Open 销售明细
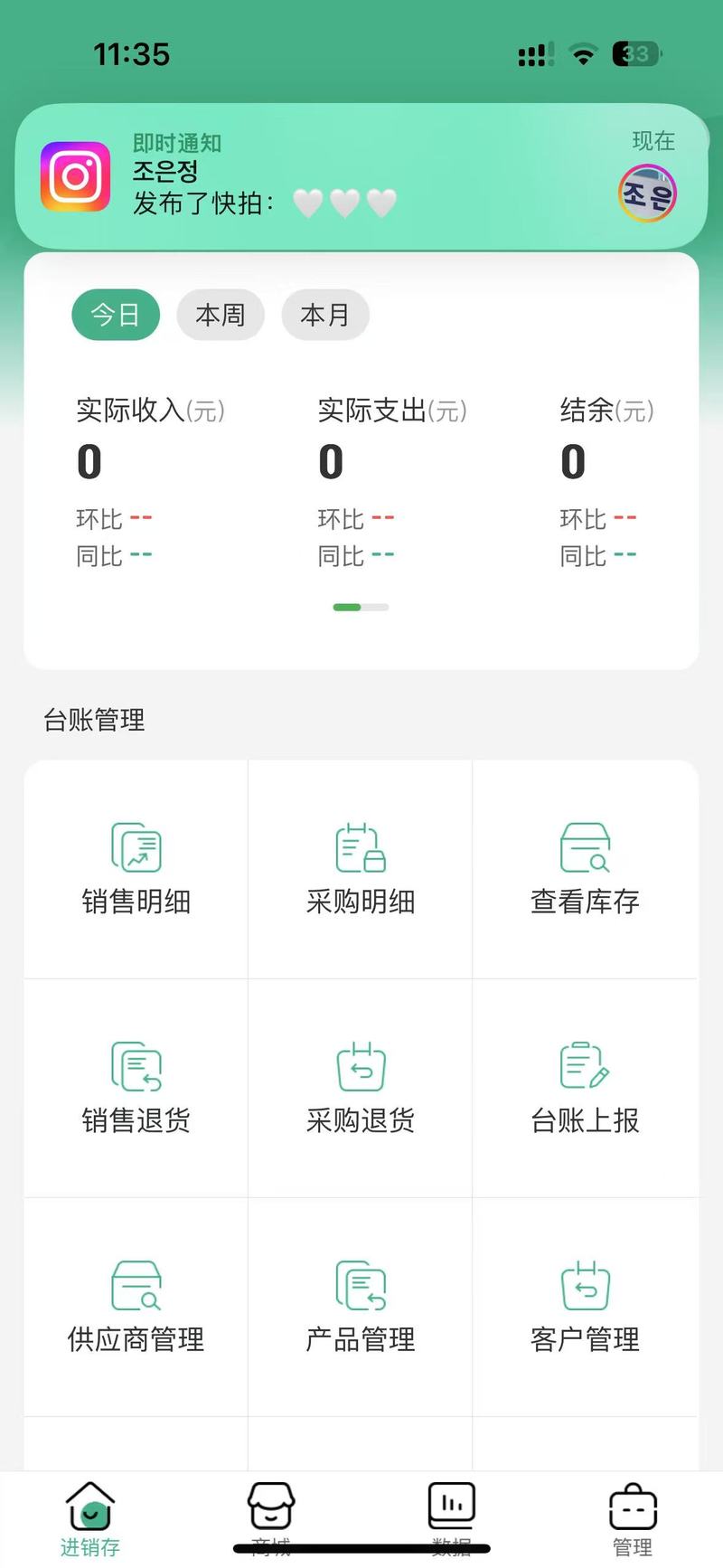The width and height of the screenshot is (723, 1568). tap(136, 868)
